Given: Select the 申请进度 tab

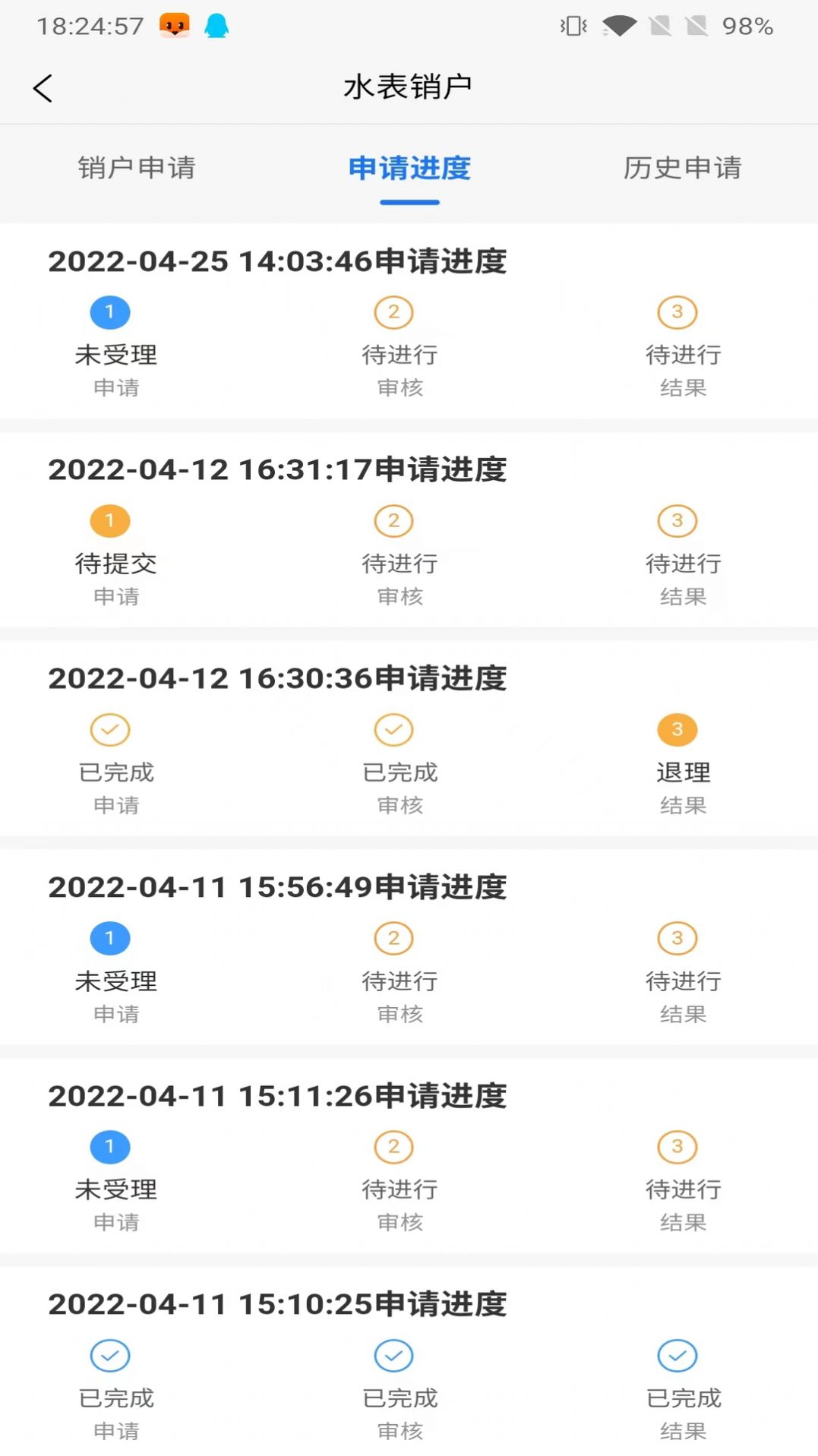Looking at the screenshot, I should (409, 169).
